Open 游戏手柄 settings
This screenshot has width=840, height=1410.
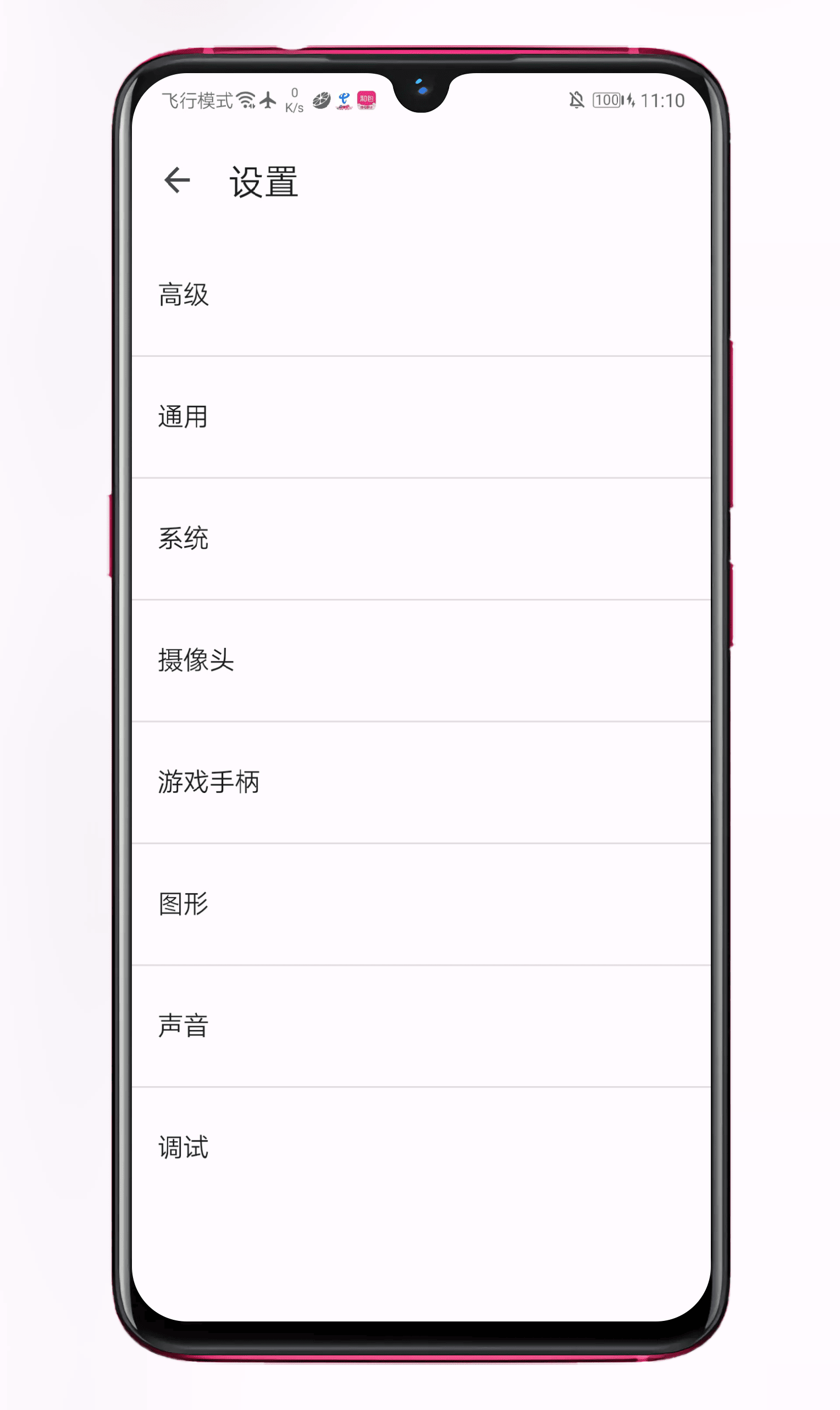coord(420,783)
